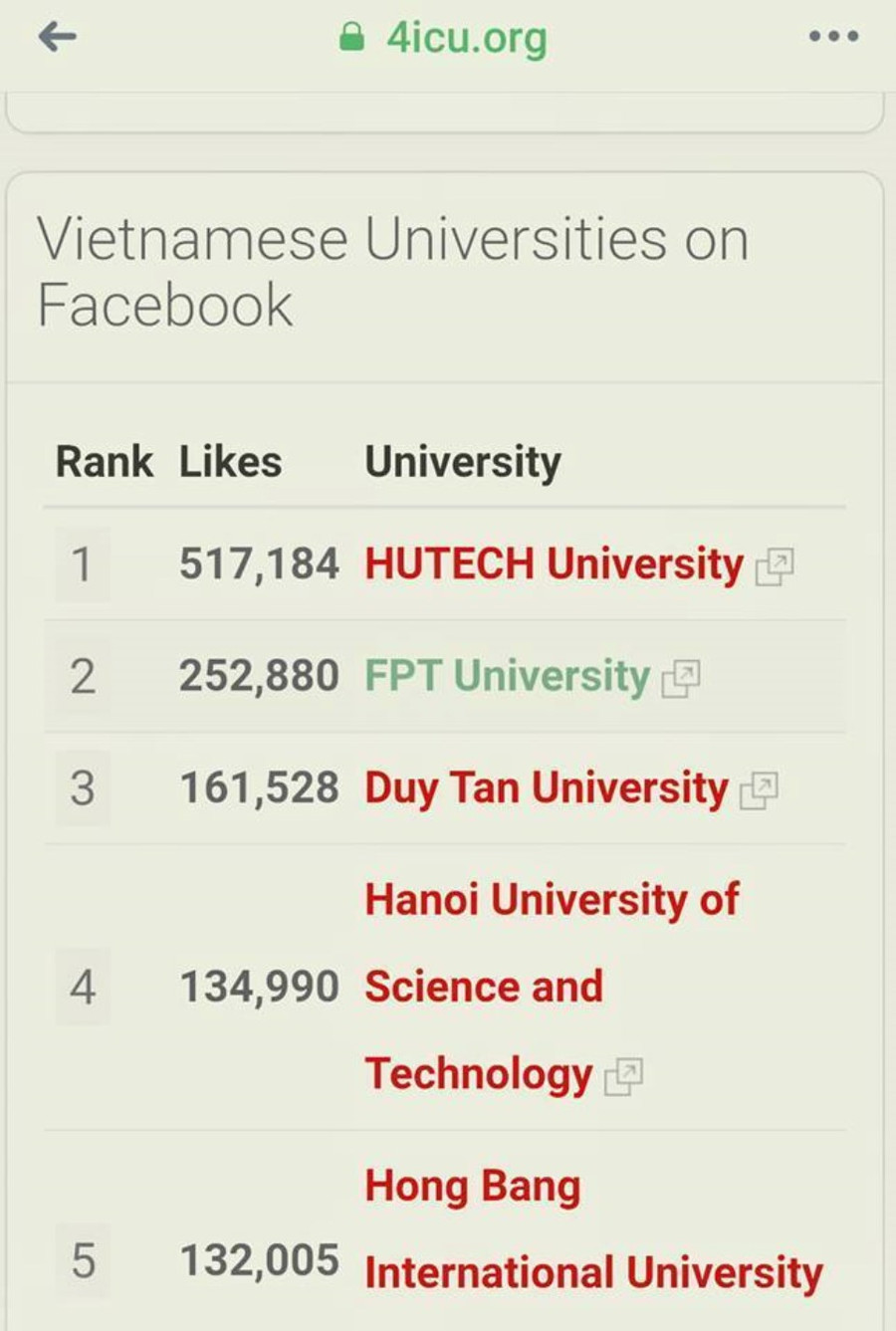896x1331 pixels.
Task: Open the Duy Tan University link
Action: point(546,788)
